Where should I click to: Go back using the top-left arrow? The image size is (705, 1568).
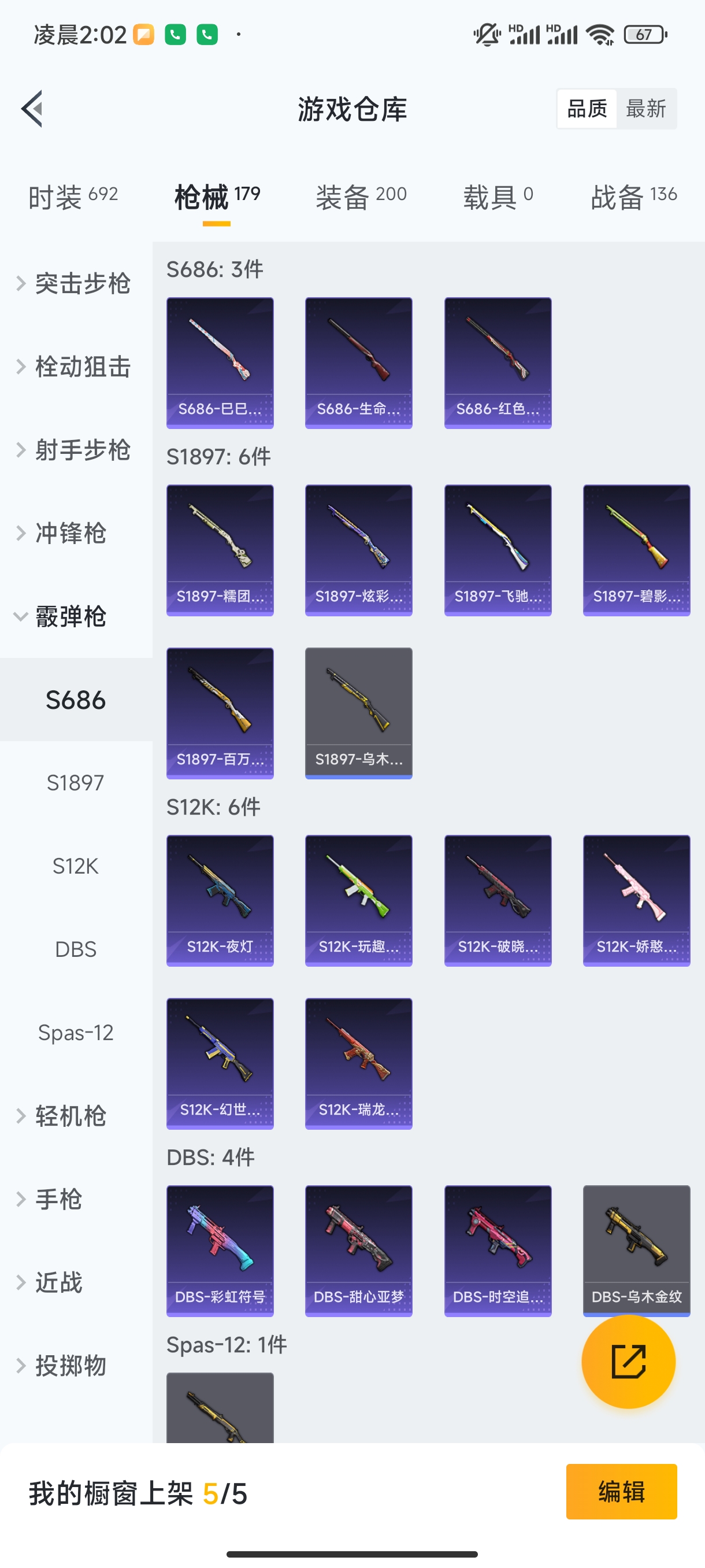[33, 109]
